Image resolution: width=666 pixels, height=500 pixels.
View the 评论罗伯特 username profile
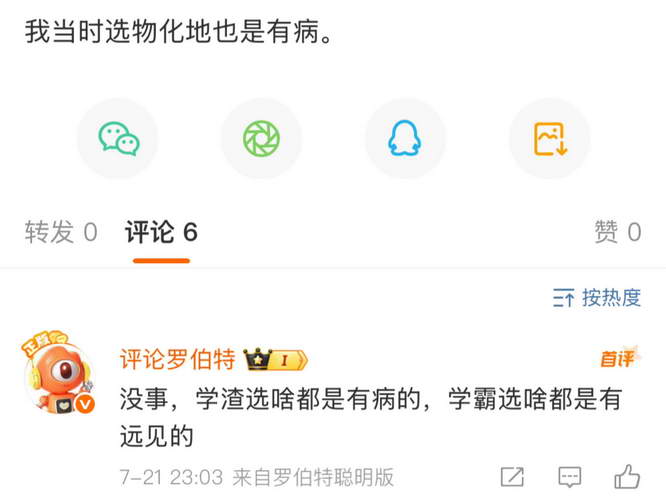click(177, 358)
